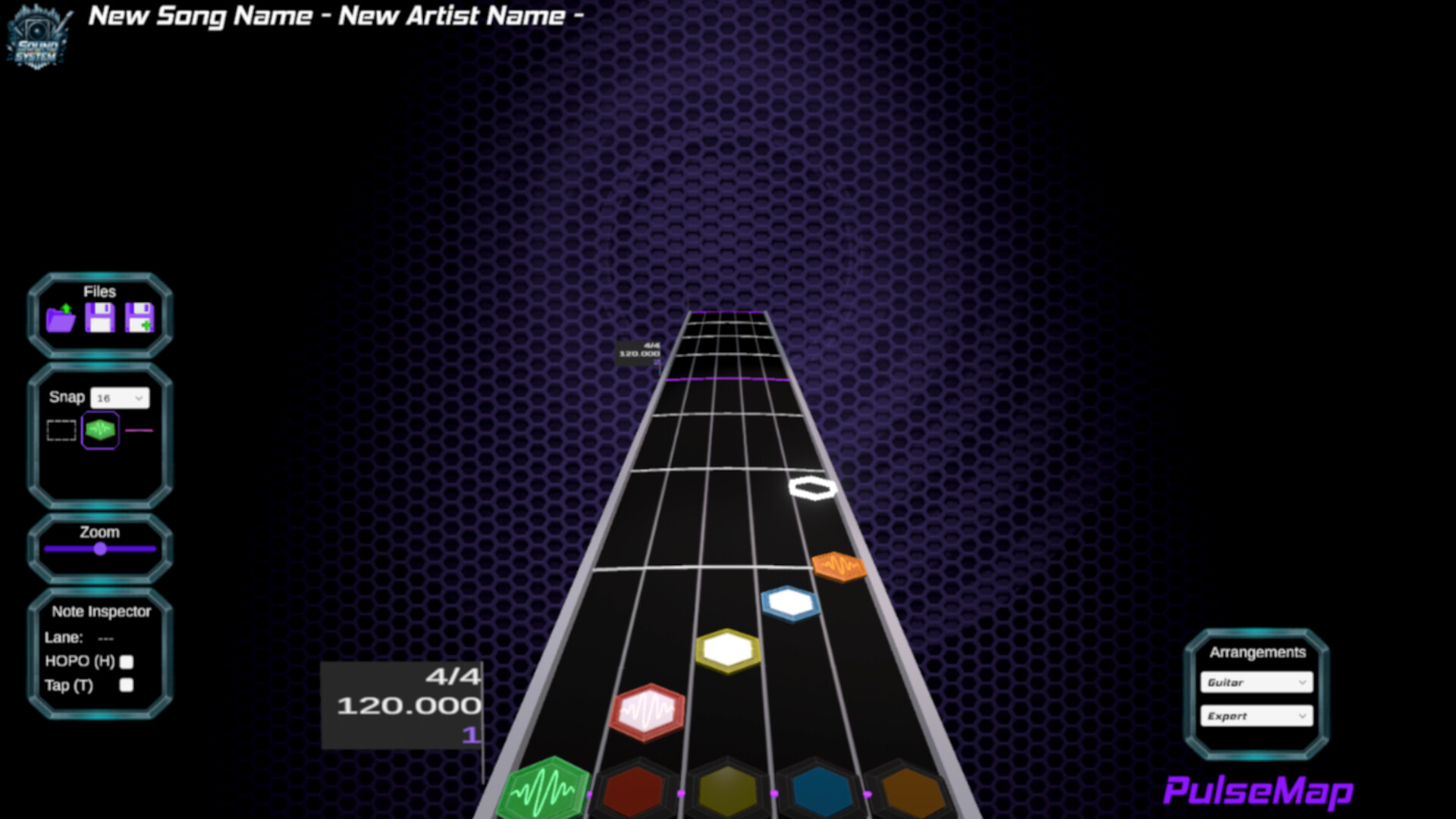Open the Snap value dropdown
The height and width of the screenshot is (819, 1456).
[120, 398]
